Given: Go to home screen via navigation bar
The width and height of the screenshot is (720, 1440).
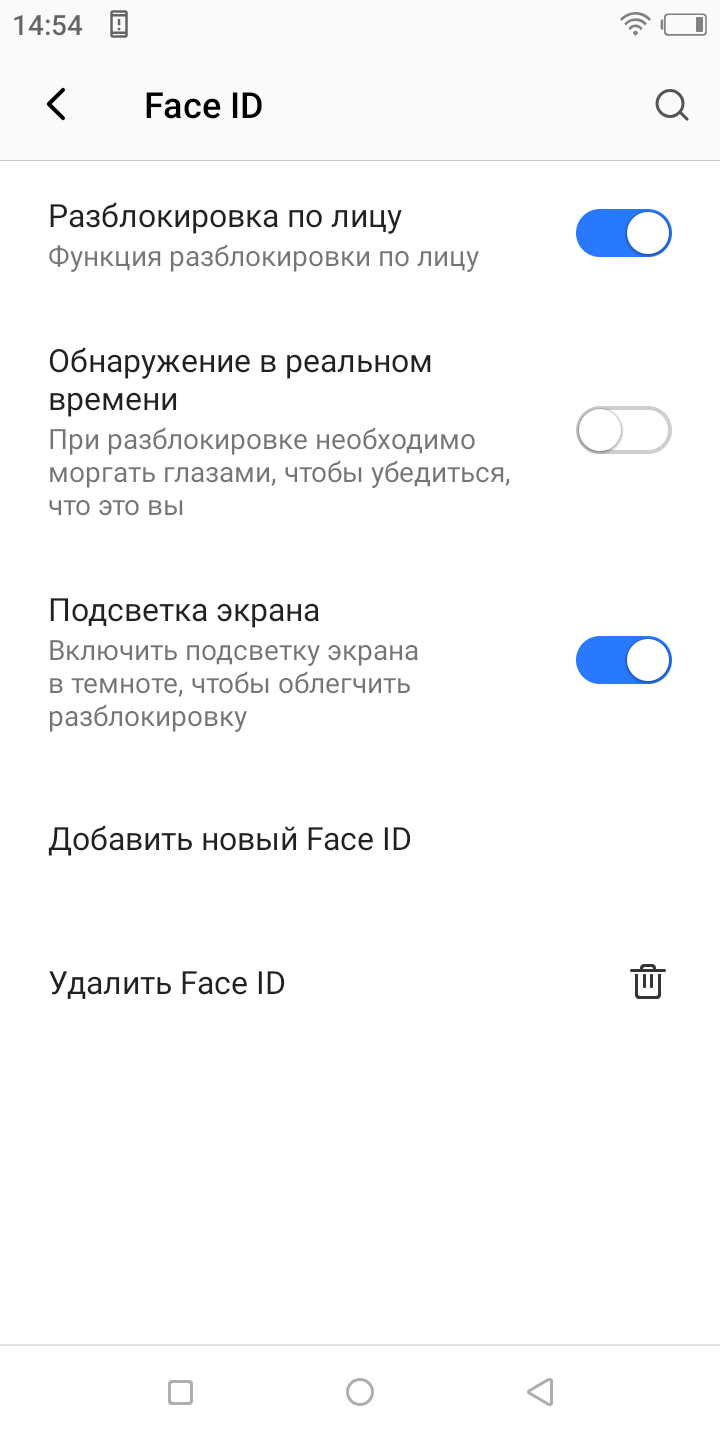Looking at the screenshot, I should (360, 1391).
